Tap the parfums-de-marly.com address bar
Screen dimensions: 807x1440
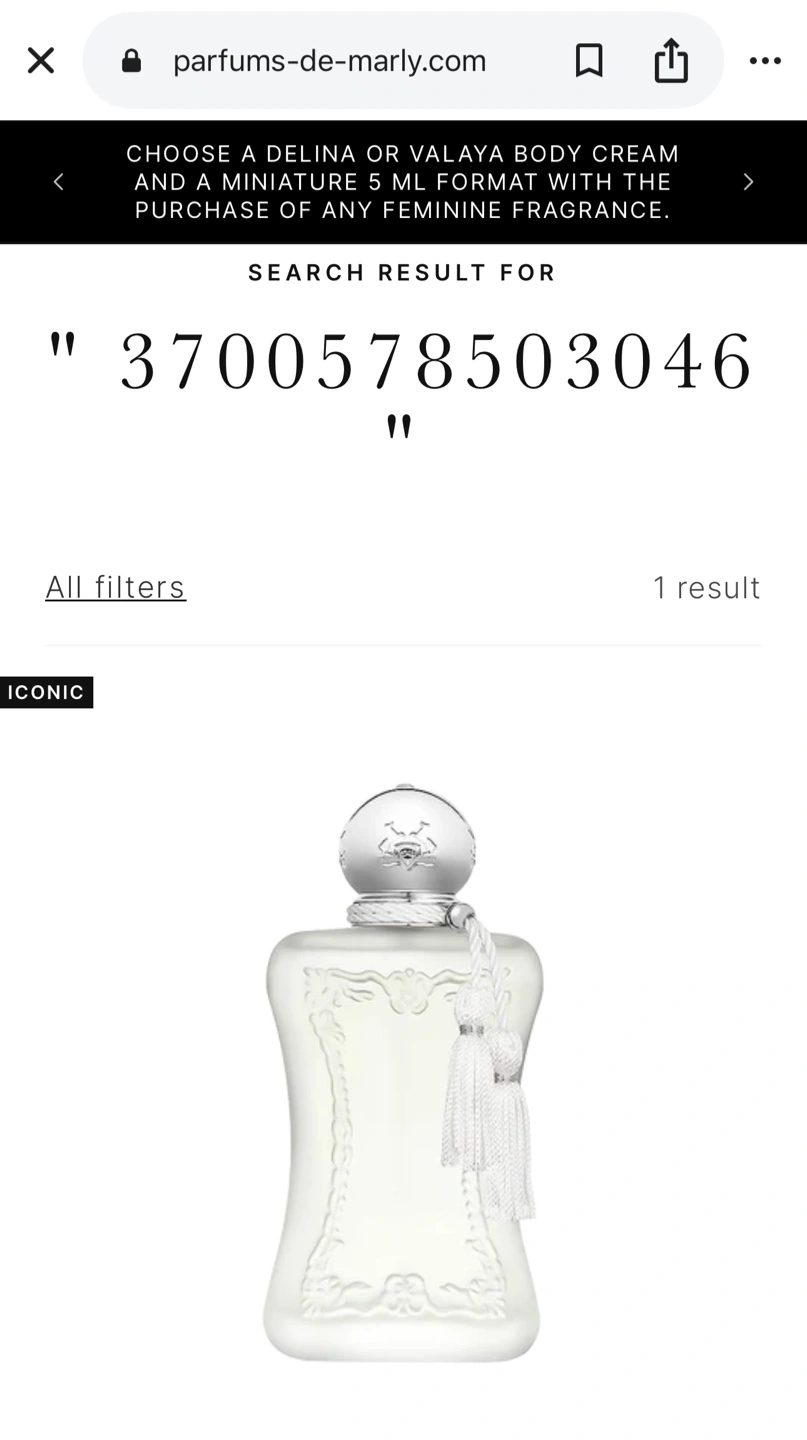pos(330,61)
